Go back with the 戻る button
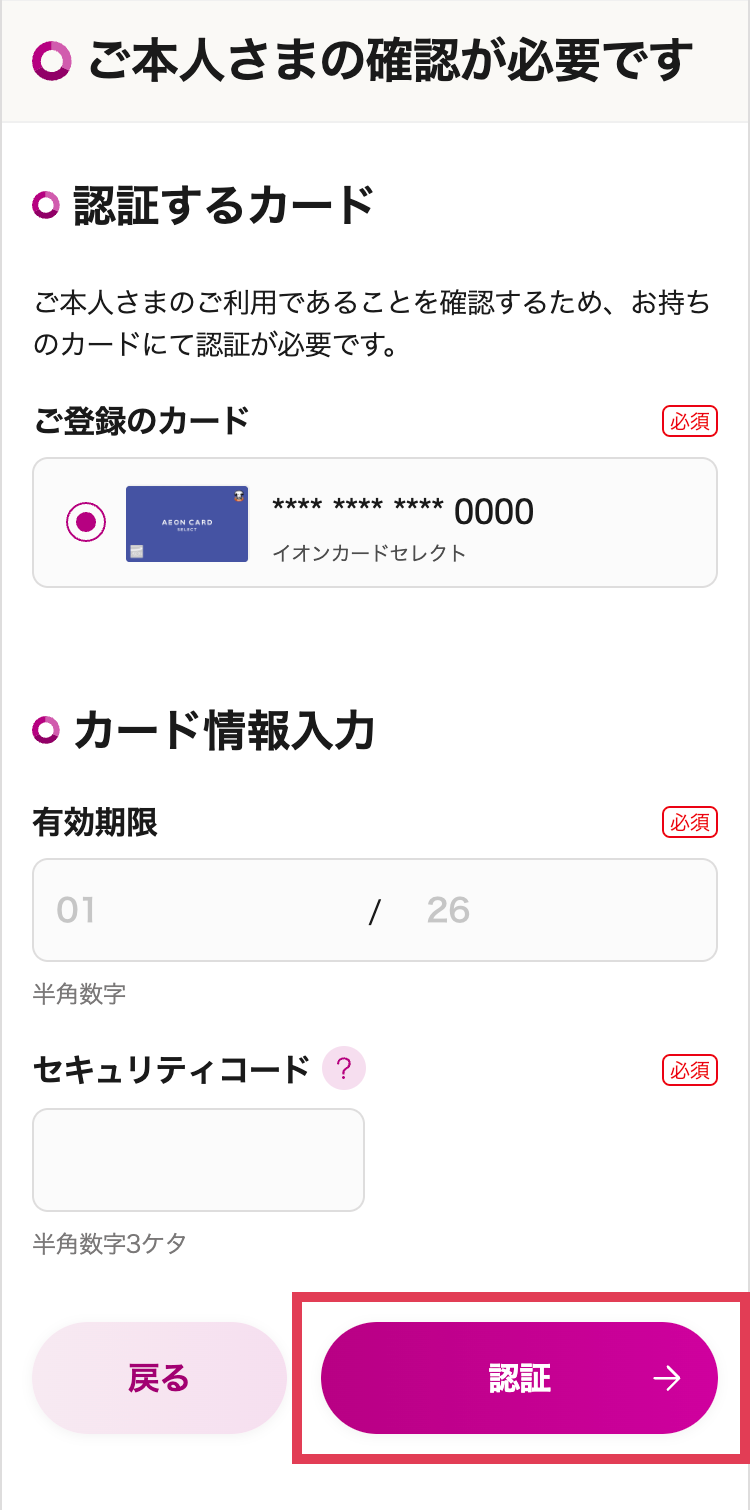Screen dimensions: 750x1510 pyautogui.click(x=159, y=1378)
